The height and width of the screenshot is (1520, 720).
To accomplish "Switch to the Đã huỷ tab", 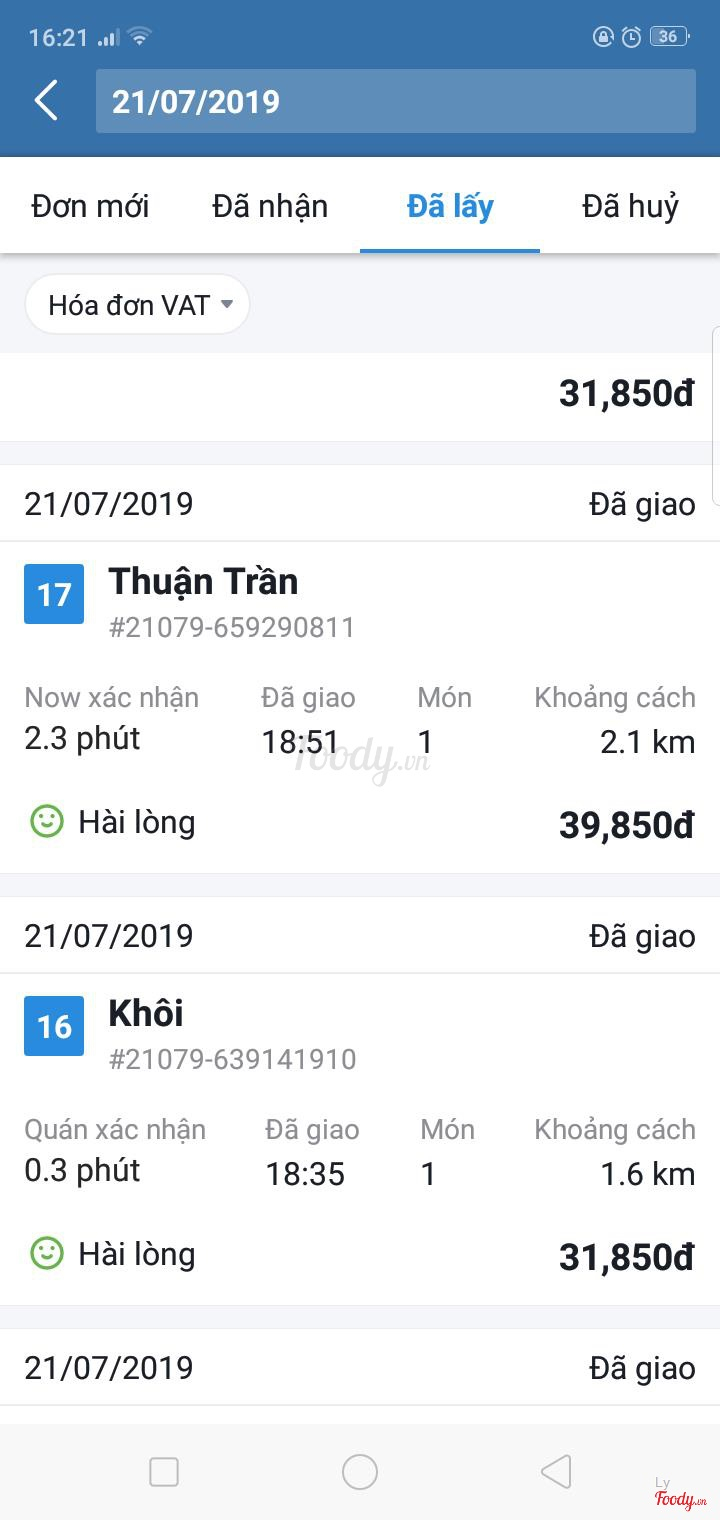I will point(630,207).
